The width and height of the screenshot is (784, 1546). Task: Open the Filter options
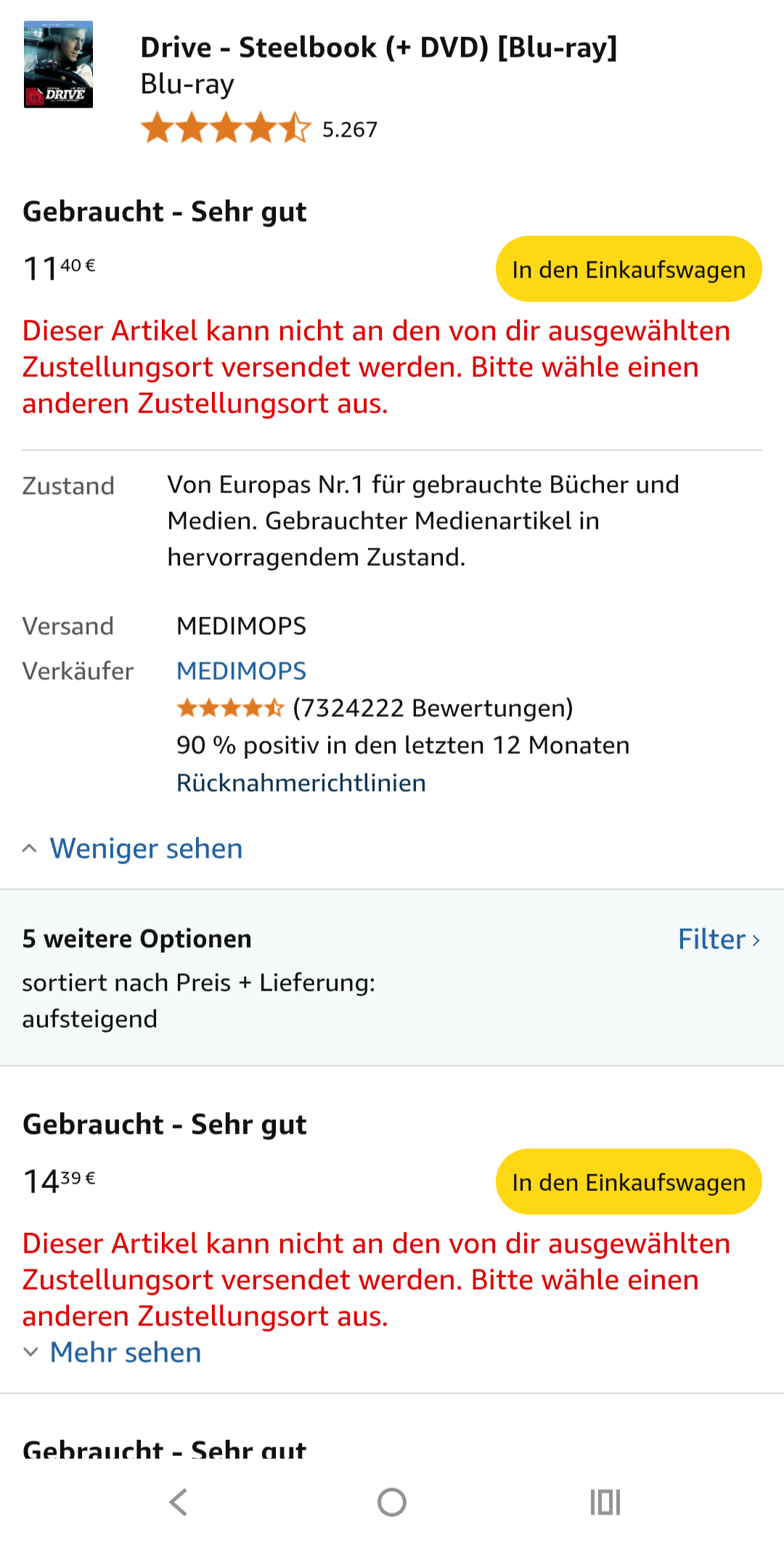pos(719,939)
